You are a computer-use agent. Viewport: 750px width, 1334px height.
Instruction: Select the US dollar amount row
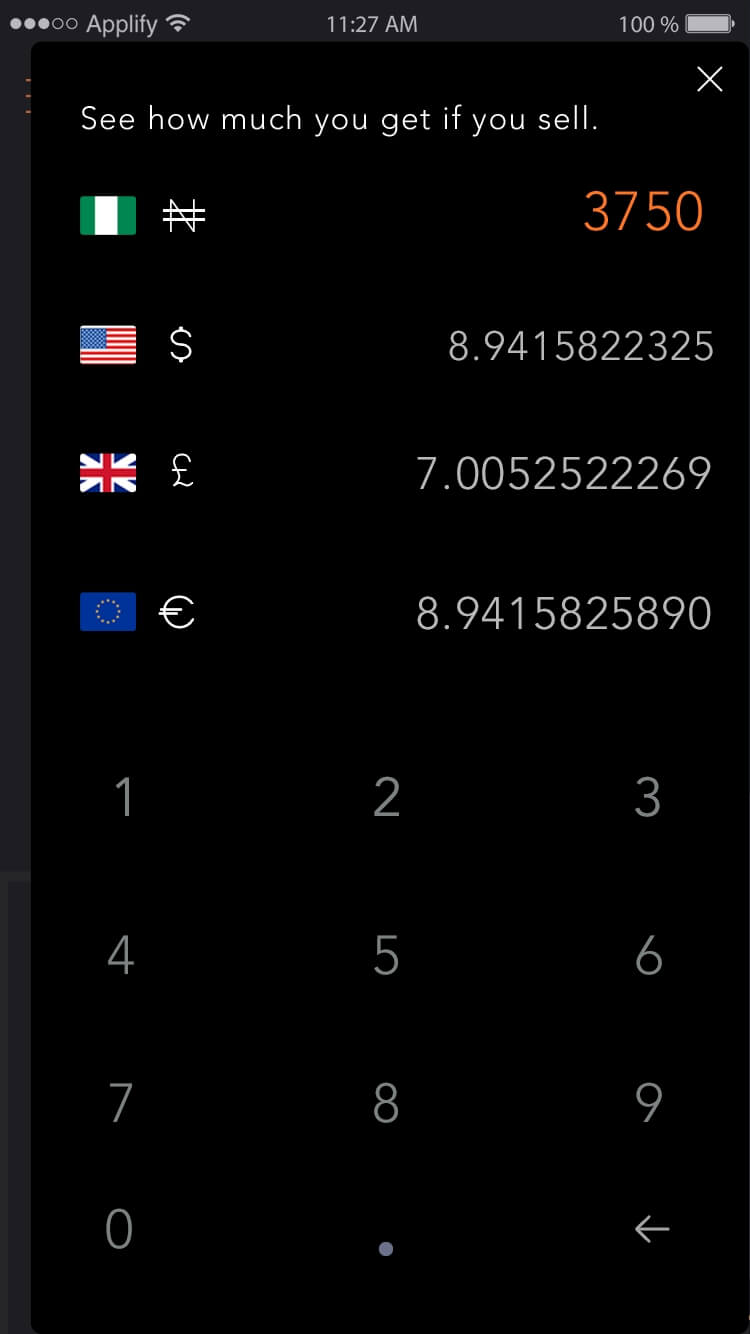click(x=397, y=346)
